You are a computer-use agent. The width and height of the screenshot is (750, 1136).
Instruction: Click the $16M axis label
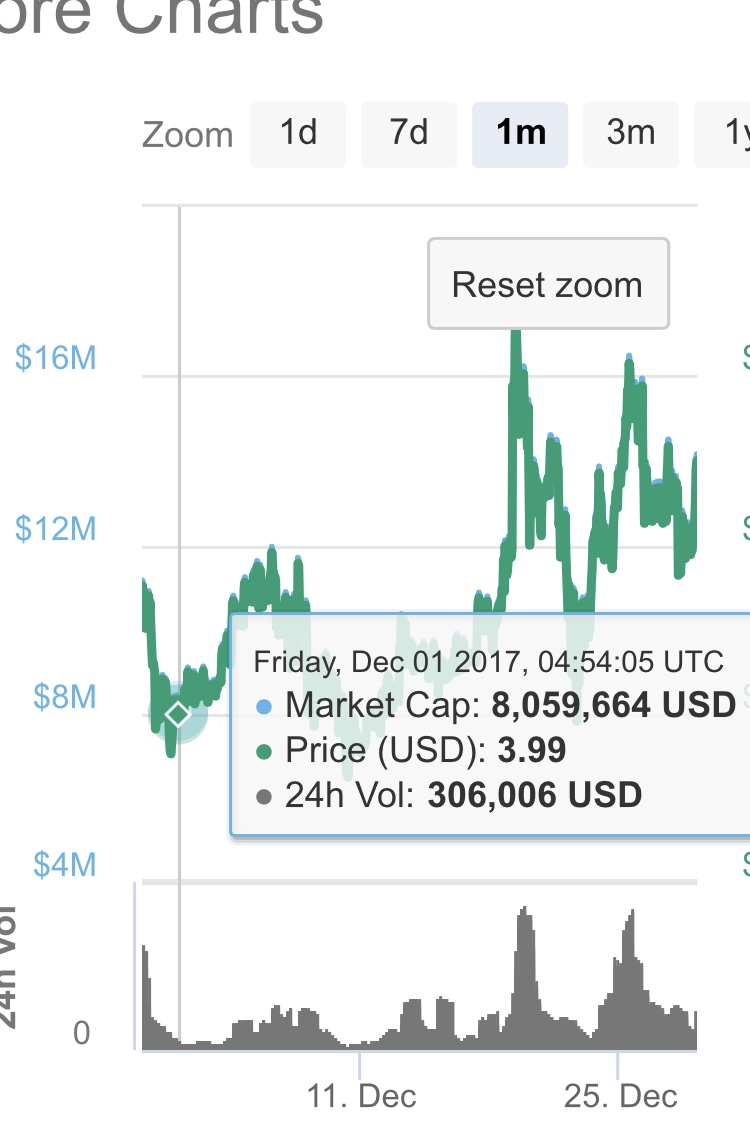54,357
